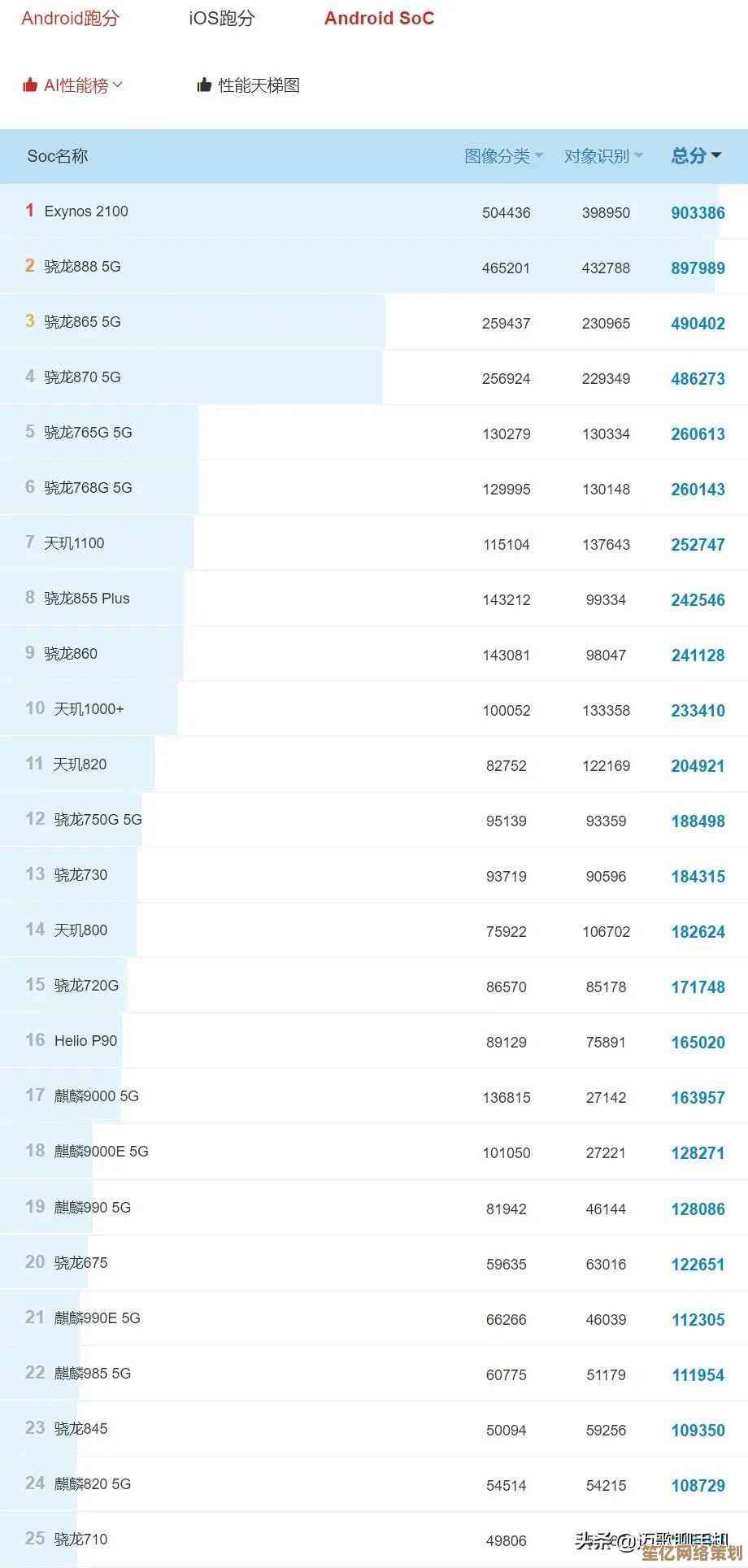The width and height of the screenshot is (748, 1568).
Task: Switch to the iOS跑分 tab
Action: click(x=222, y=19)
